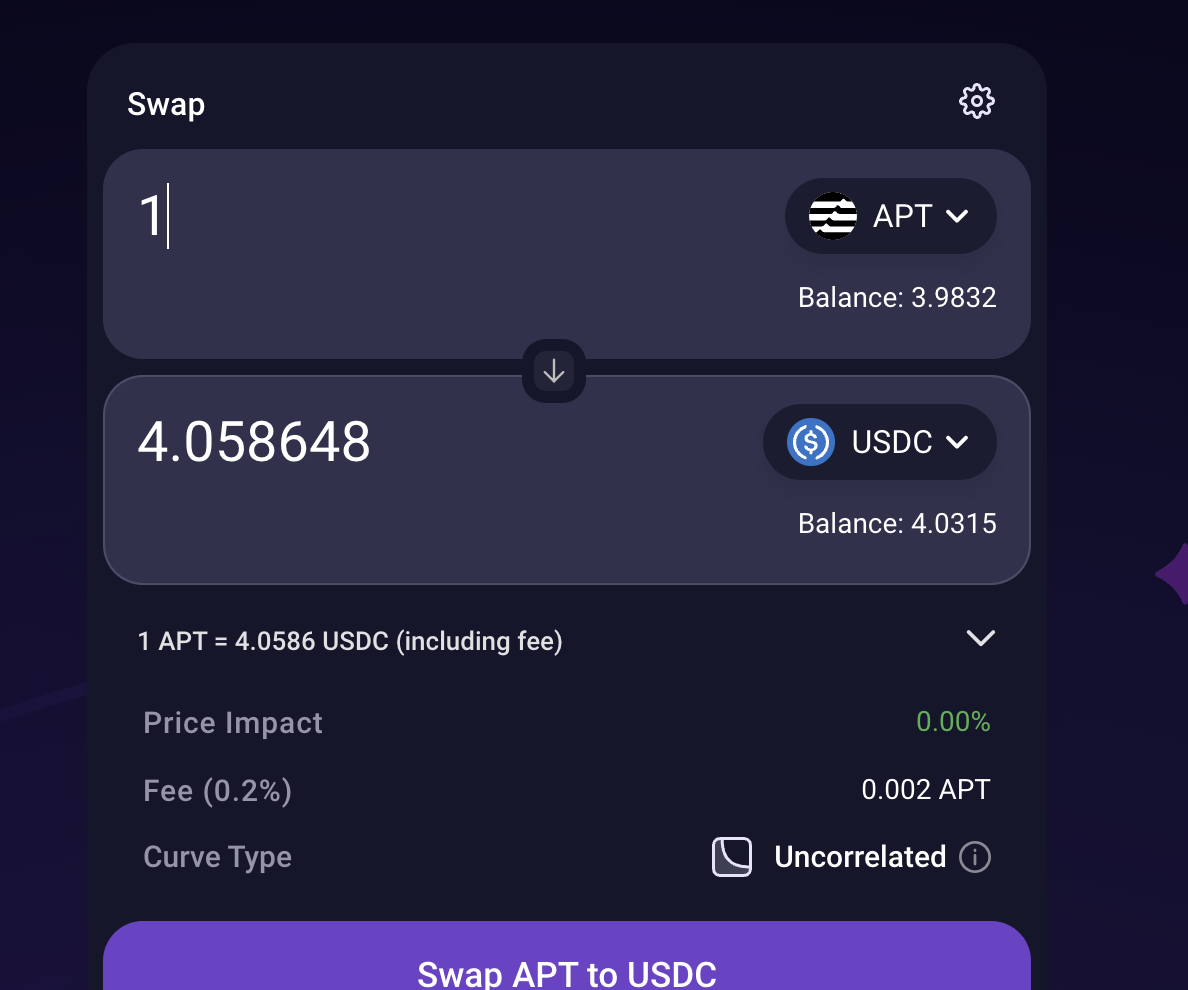Edit the APT amount field
This screenshot has width=1188, height=990.
pos(400,216)
